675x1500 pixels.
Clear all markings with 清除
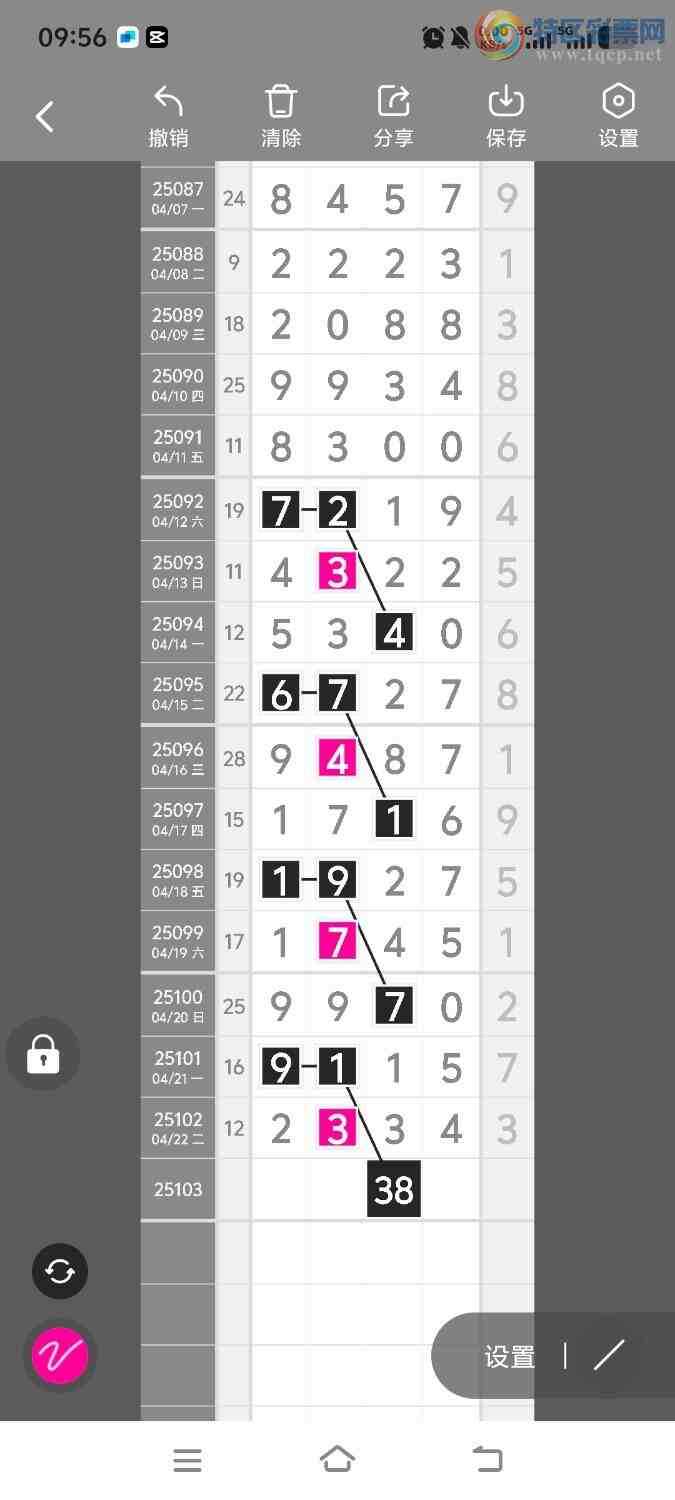[x=281, y=117]
